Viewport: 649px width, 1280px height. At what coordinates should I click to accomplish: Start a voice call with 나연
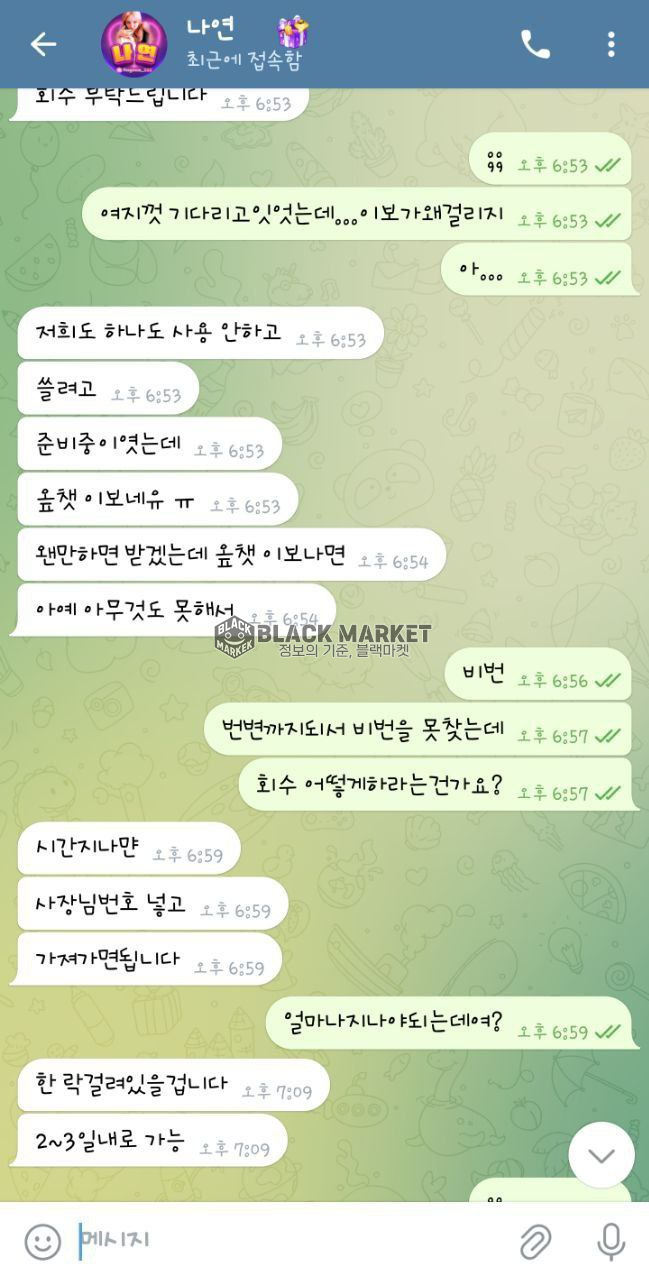tap(535, 44)
